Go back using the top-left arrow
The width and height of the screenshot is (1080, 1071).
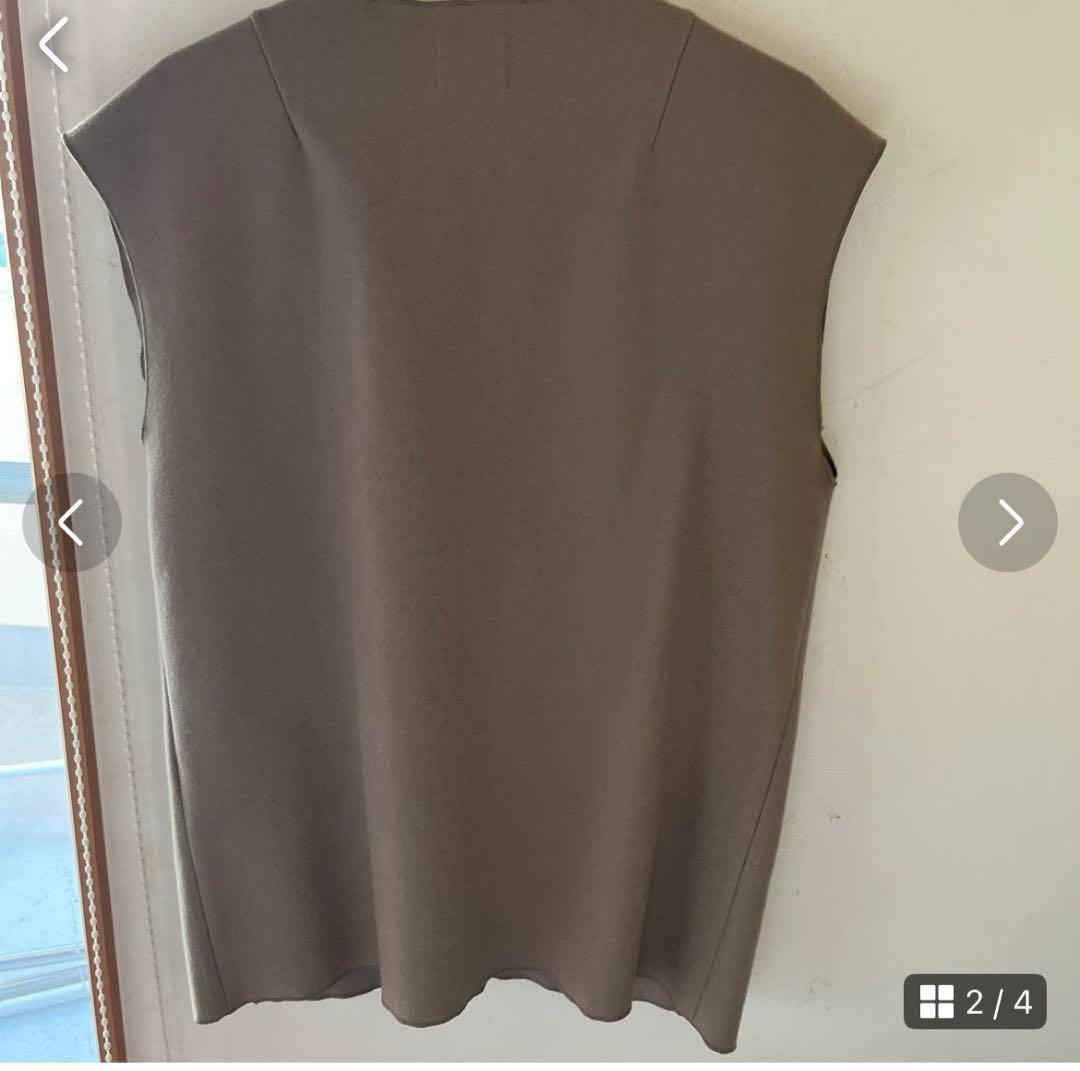click(x=53, y=45)
